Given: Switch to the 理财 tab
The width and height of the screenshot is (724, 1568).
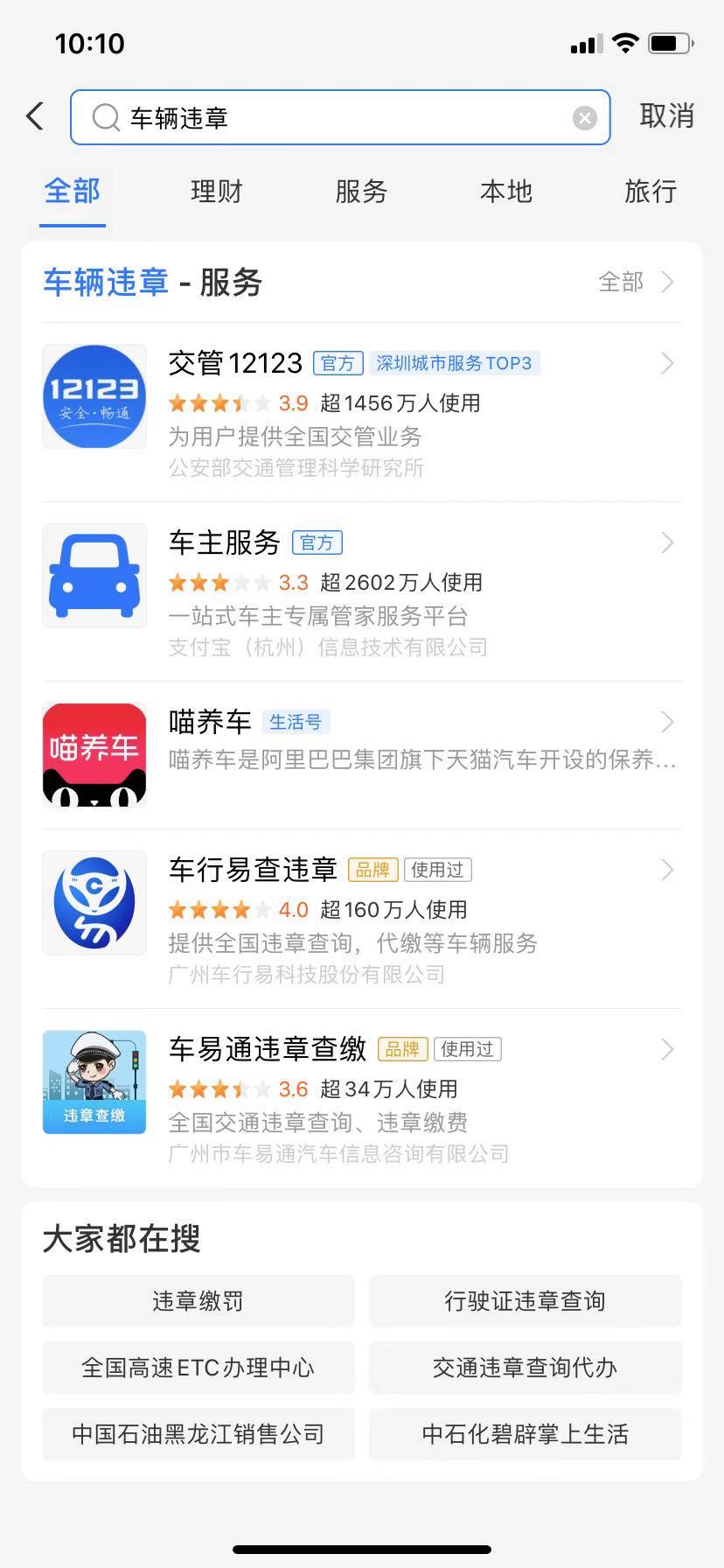Looking at the screenshot, I should pyautogui.click(x=216, y=192).
